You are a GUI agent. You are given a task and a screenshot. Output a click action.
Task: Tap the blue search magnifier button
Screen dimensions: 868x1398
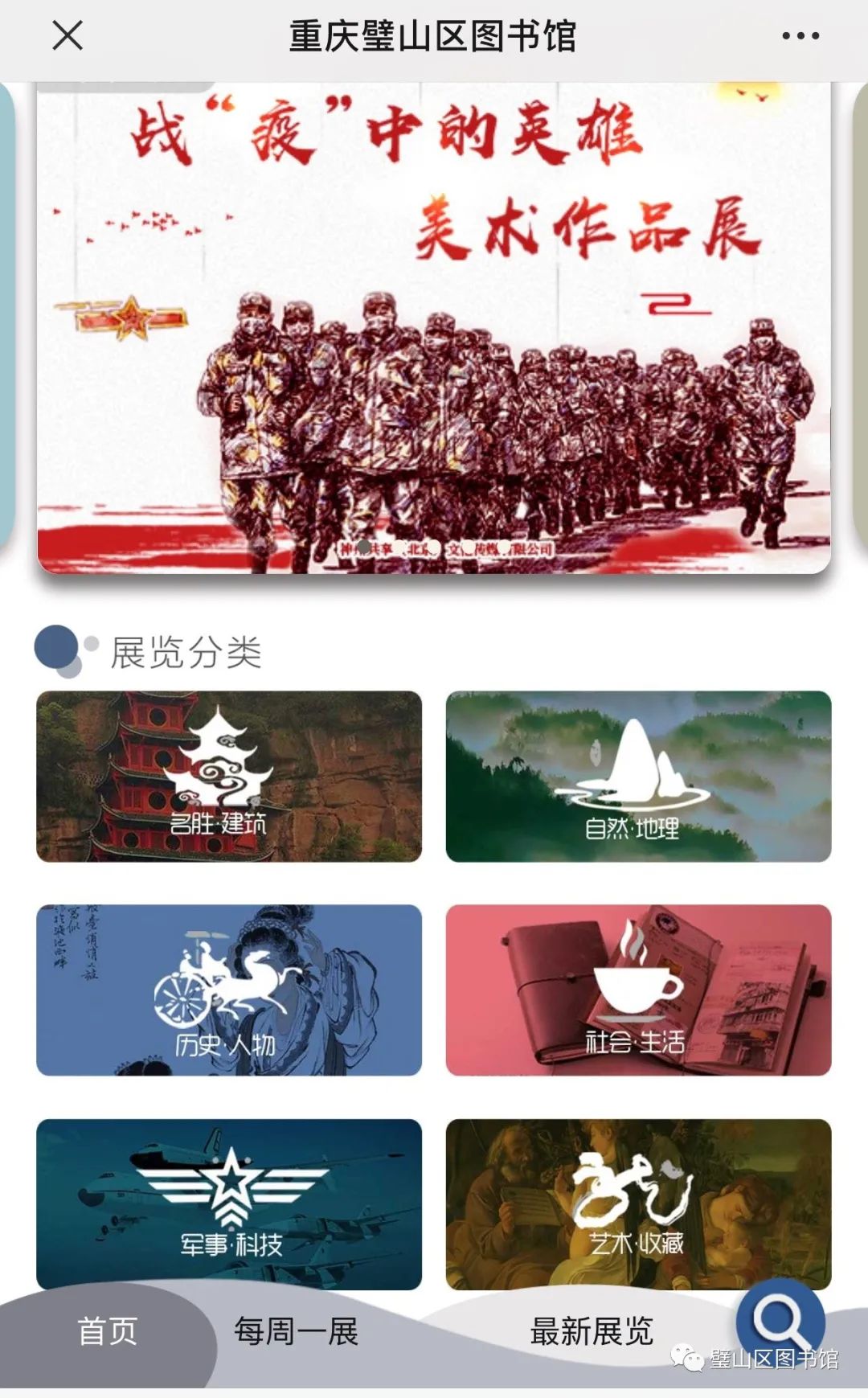(x=780, y=1320)
